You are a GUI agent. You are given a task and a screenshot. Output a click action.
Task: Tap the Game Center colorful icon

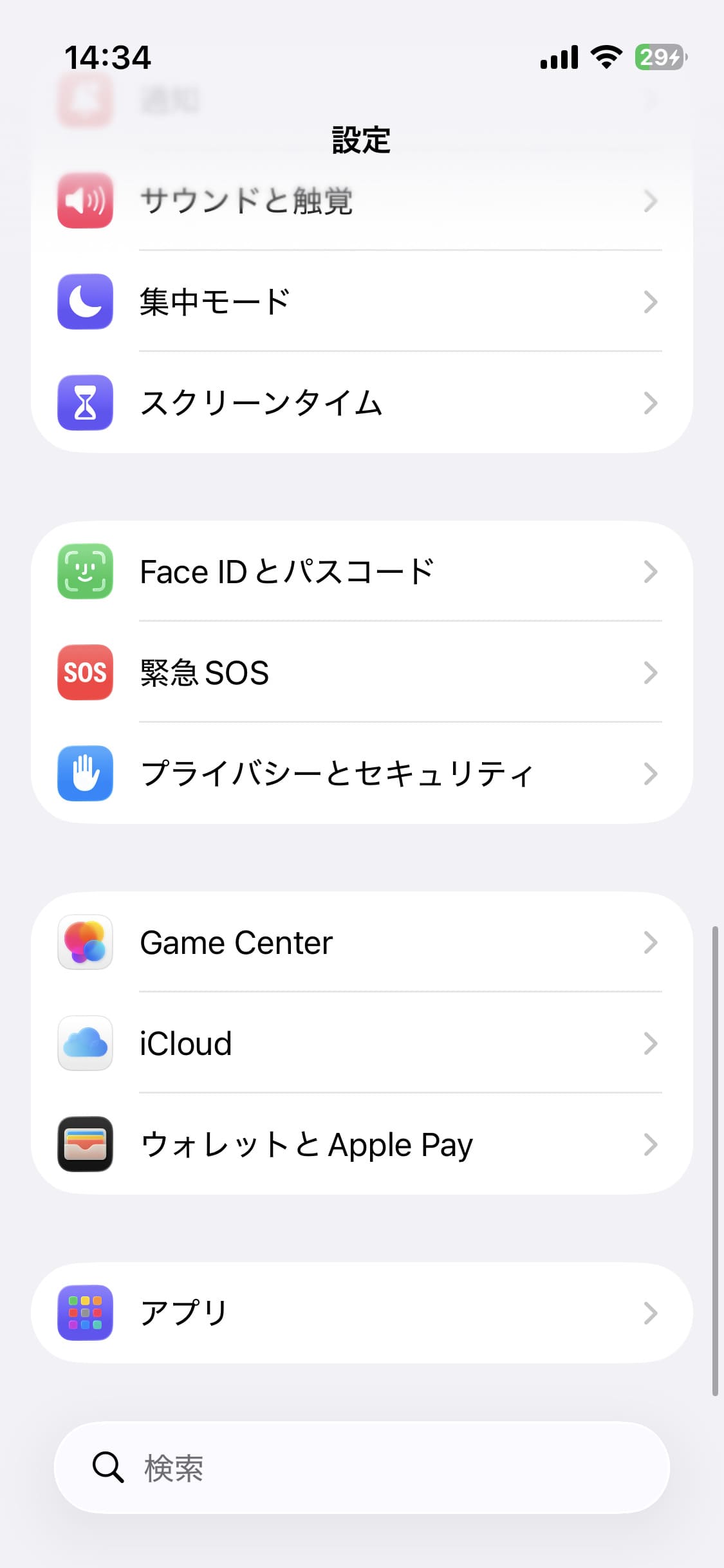click(x=84, y=942)
